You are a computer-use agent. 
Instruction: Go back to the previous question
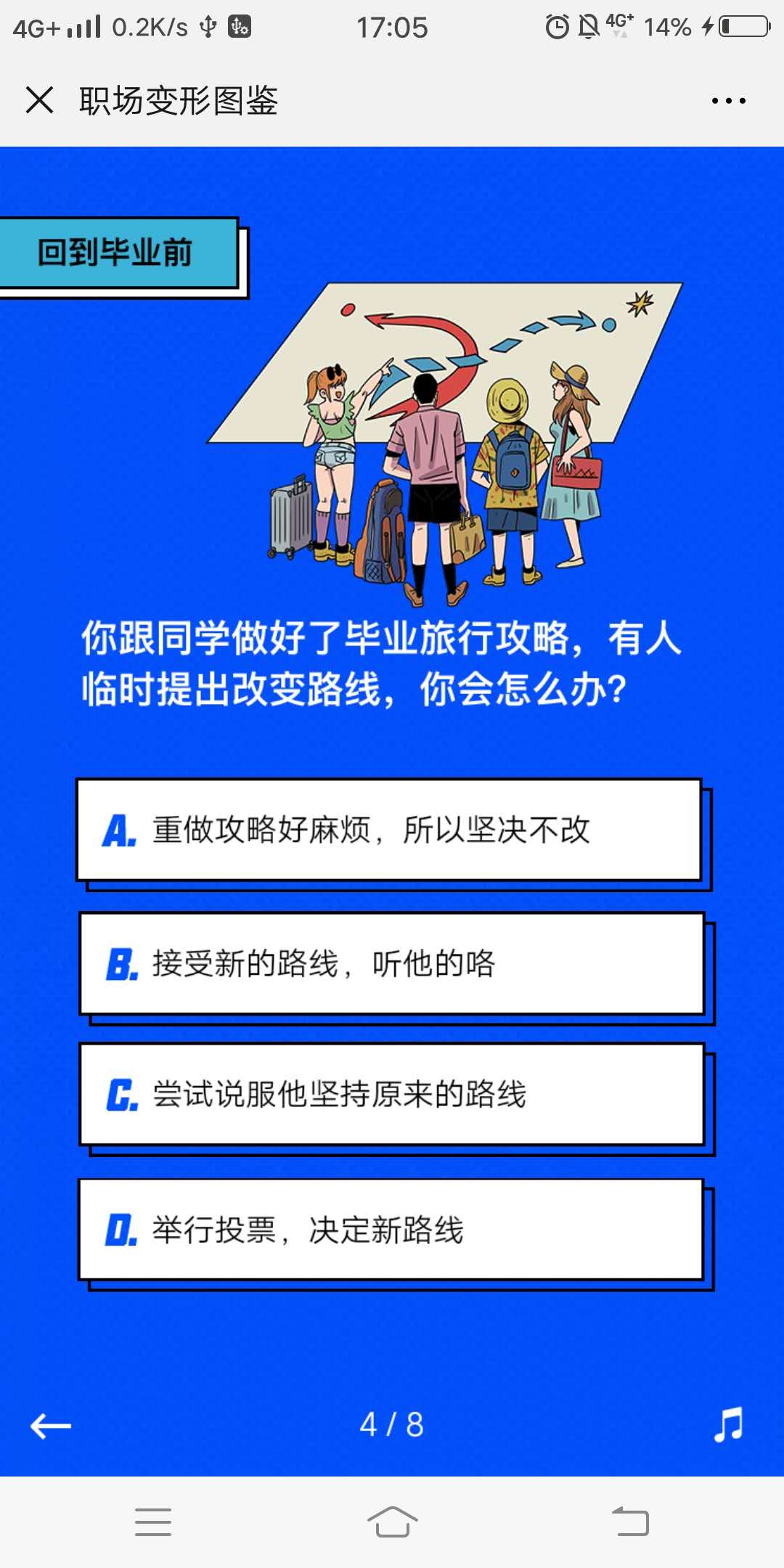coord(51,1426)
